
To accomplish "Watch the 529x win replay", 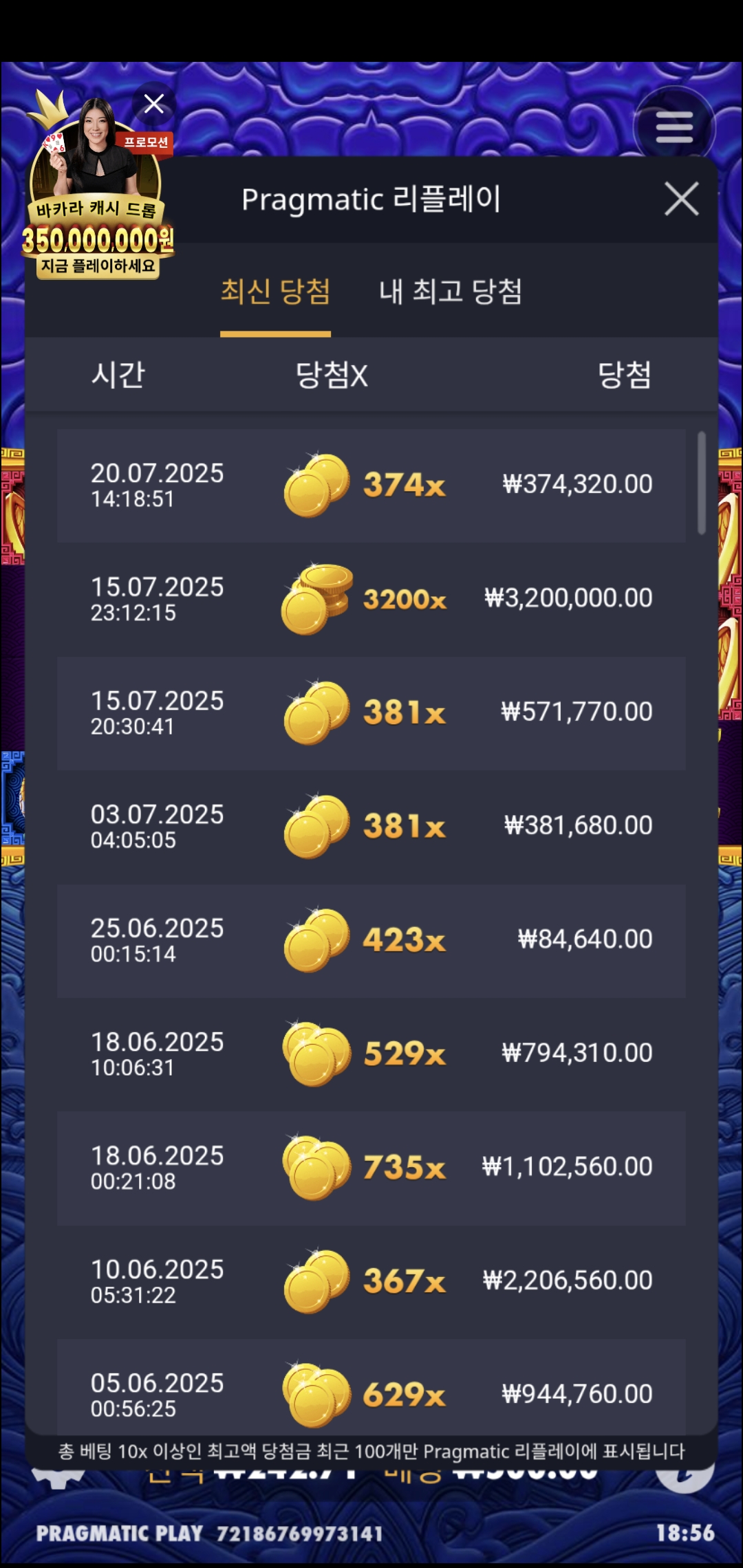I will pos(371,1054).
